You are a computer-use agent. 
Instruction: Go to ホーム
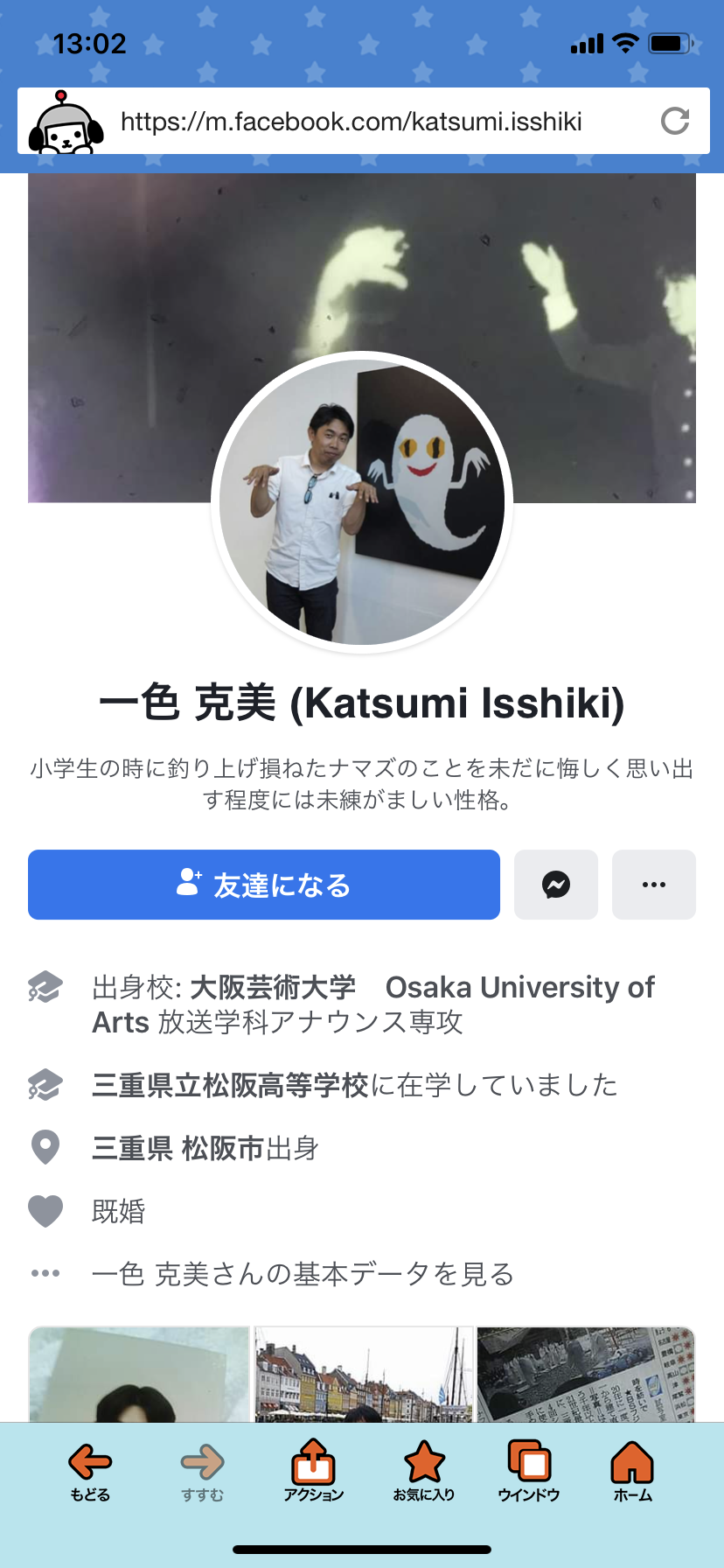tap(632, 1472)
